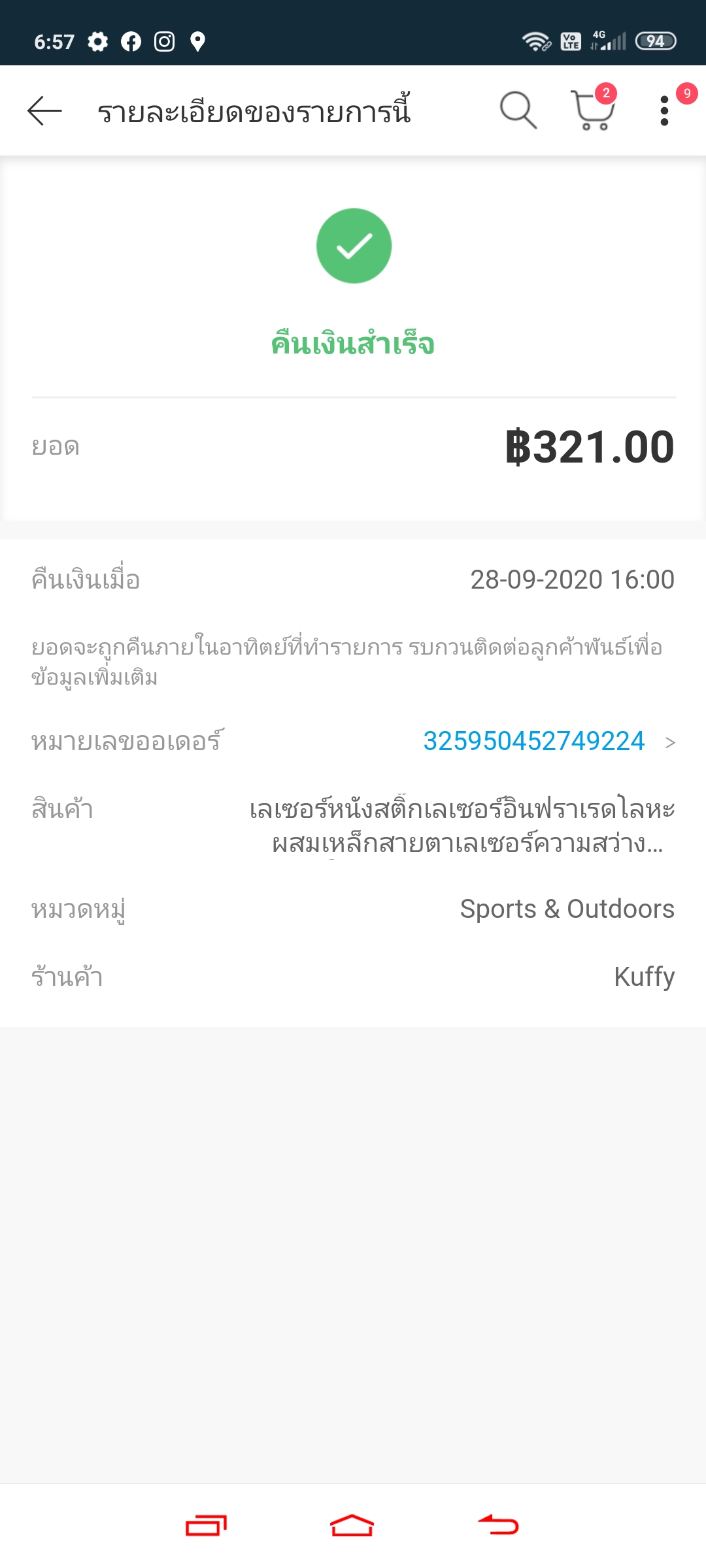Open recent apps from navigation bar
This screenshot has width=706, height=1568.
click(206, 1526)
